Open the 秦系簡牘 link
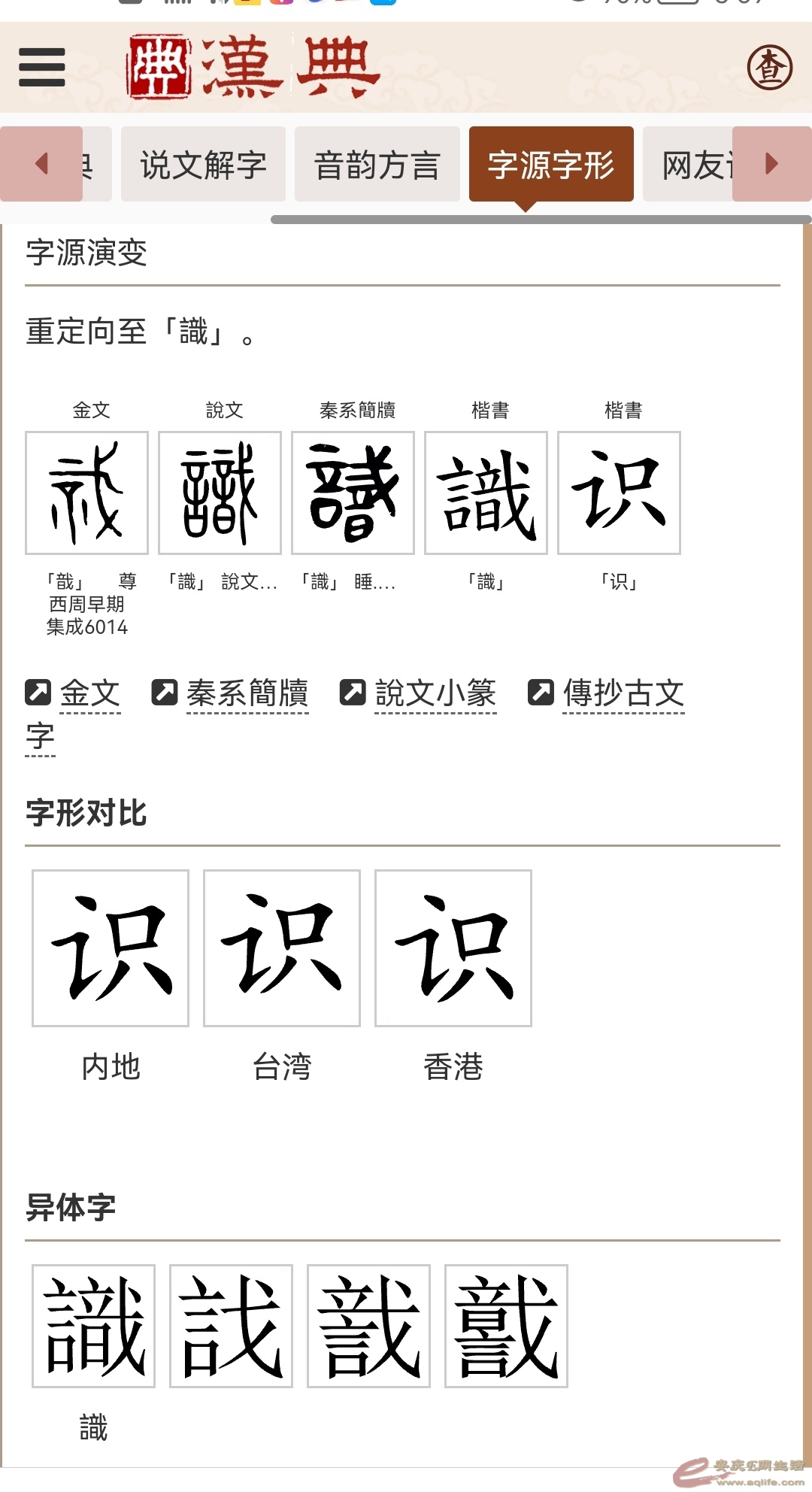This screenshot has width=812, height=1492. pos(247,693)
